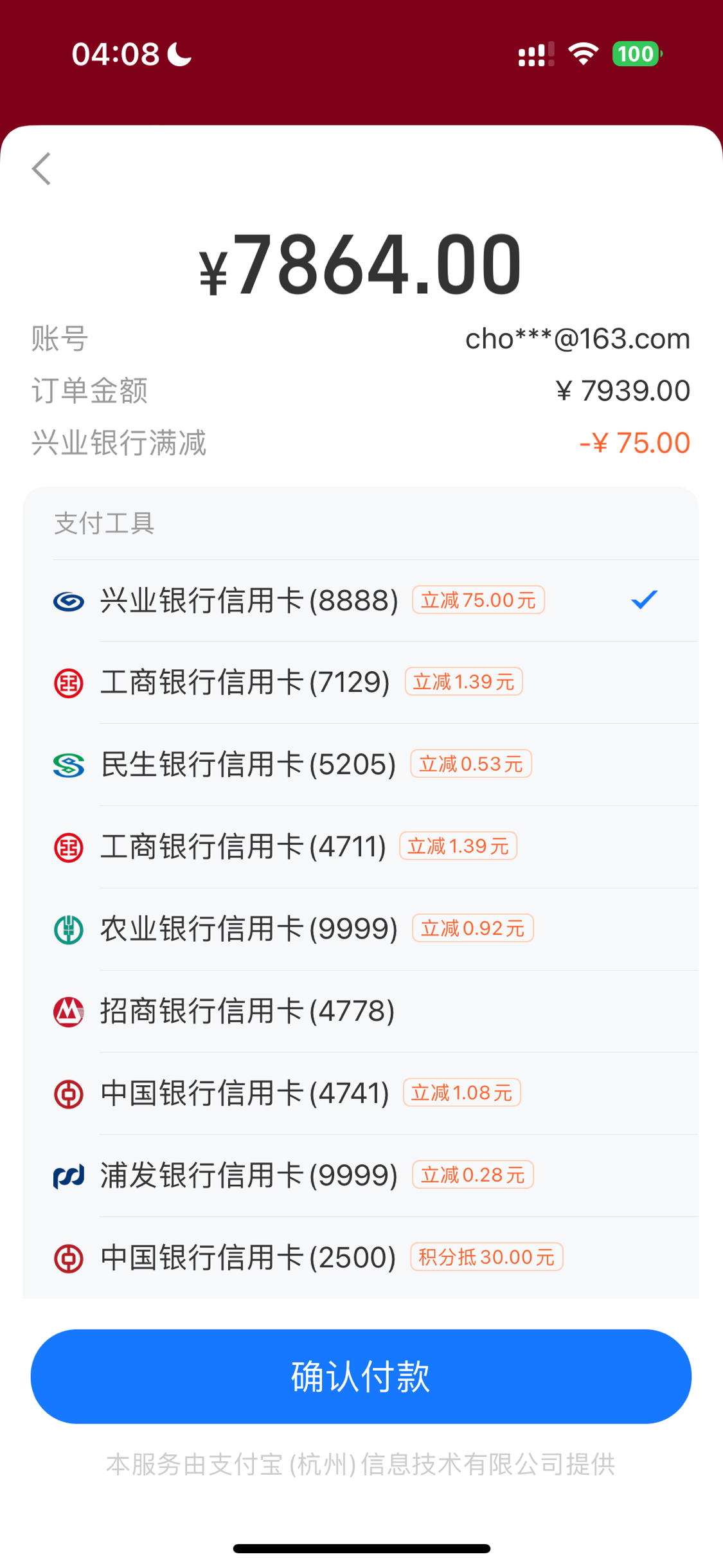This screenshot has width=723, height=1568.
Task: Click the 招商银行 red logo icon
Action: (x=67, y=1011)
